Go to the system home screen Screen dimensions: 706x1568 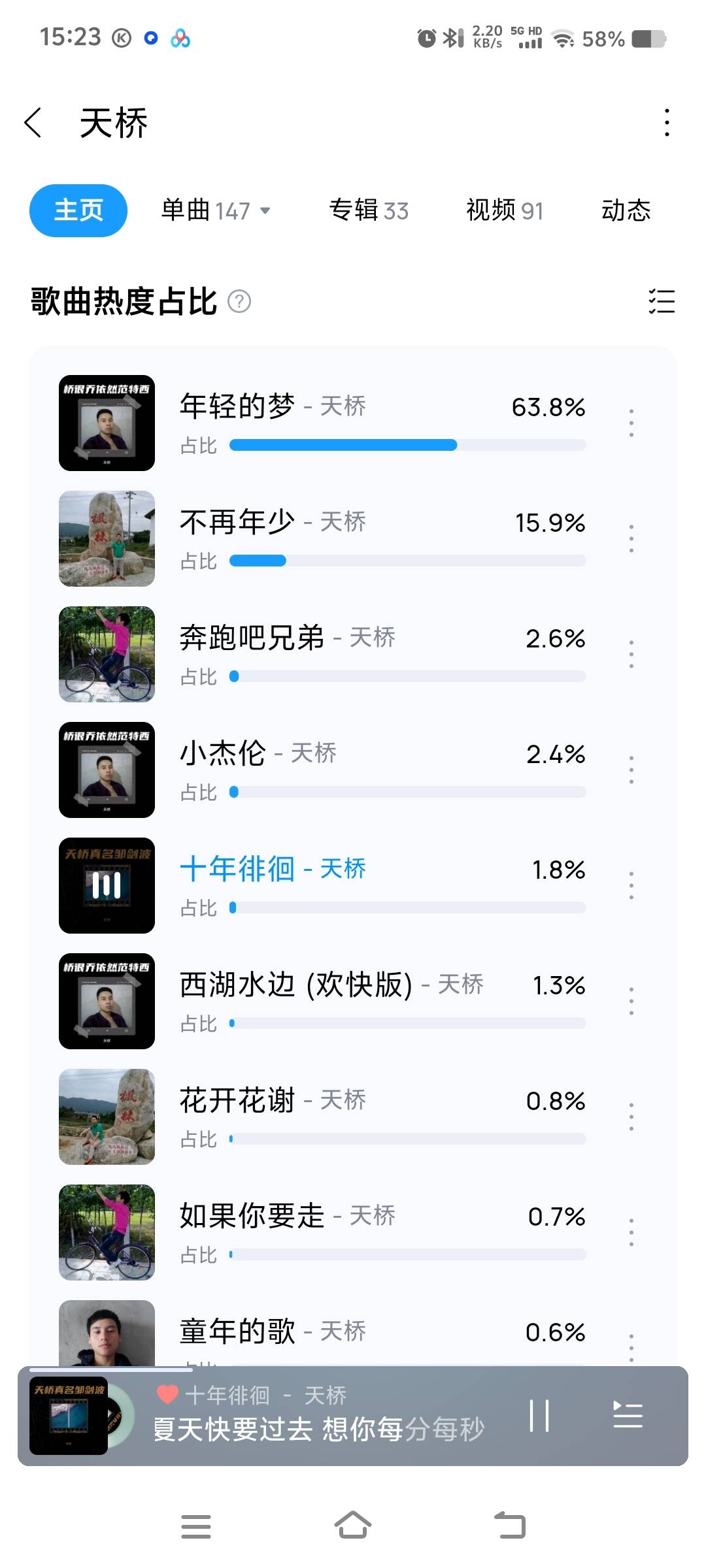pyautogui.click(x=353, y=1526)
